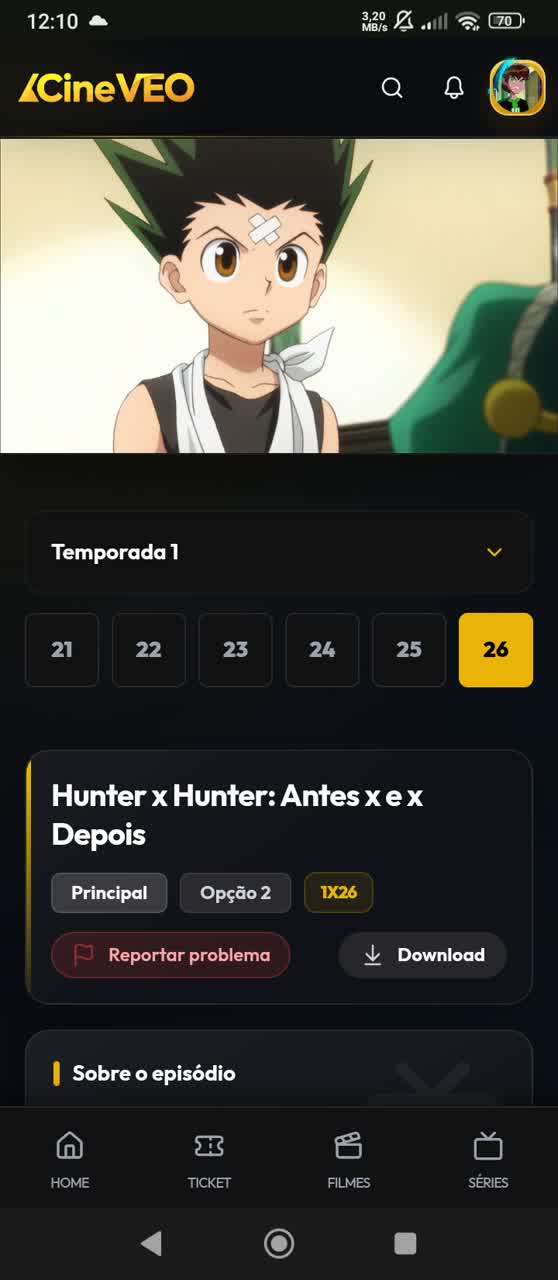Switch to the Séries tab
Viewport: 558px width, 1280px height.
point(488,1160)
